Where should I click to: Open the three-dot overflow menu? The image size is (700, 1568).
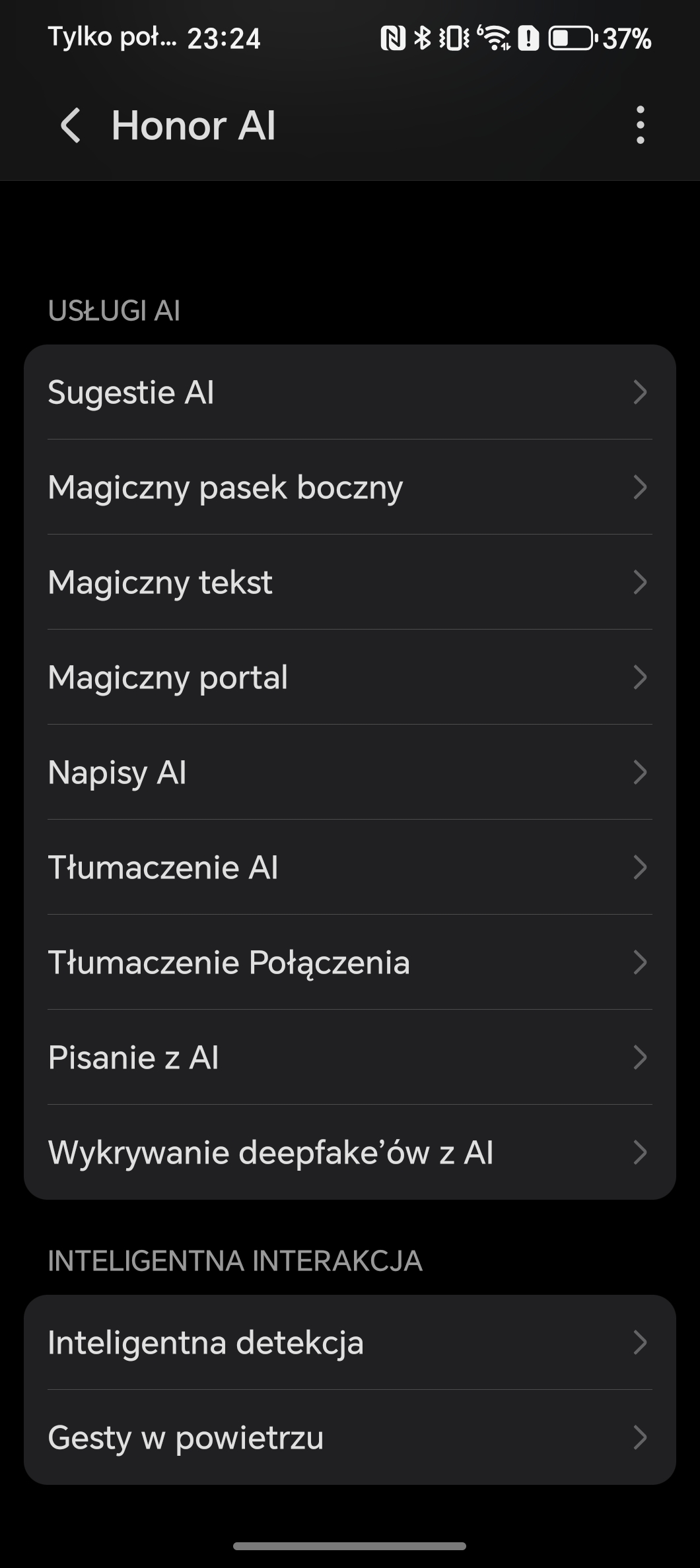tap(640, 125)
